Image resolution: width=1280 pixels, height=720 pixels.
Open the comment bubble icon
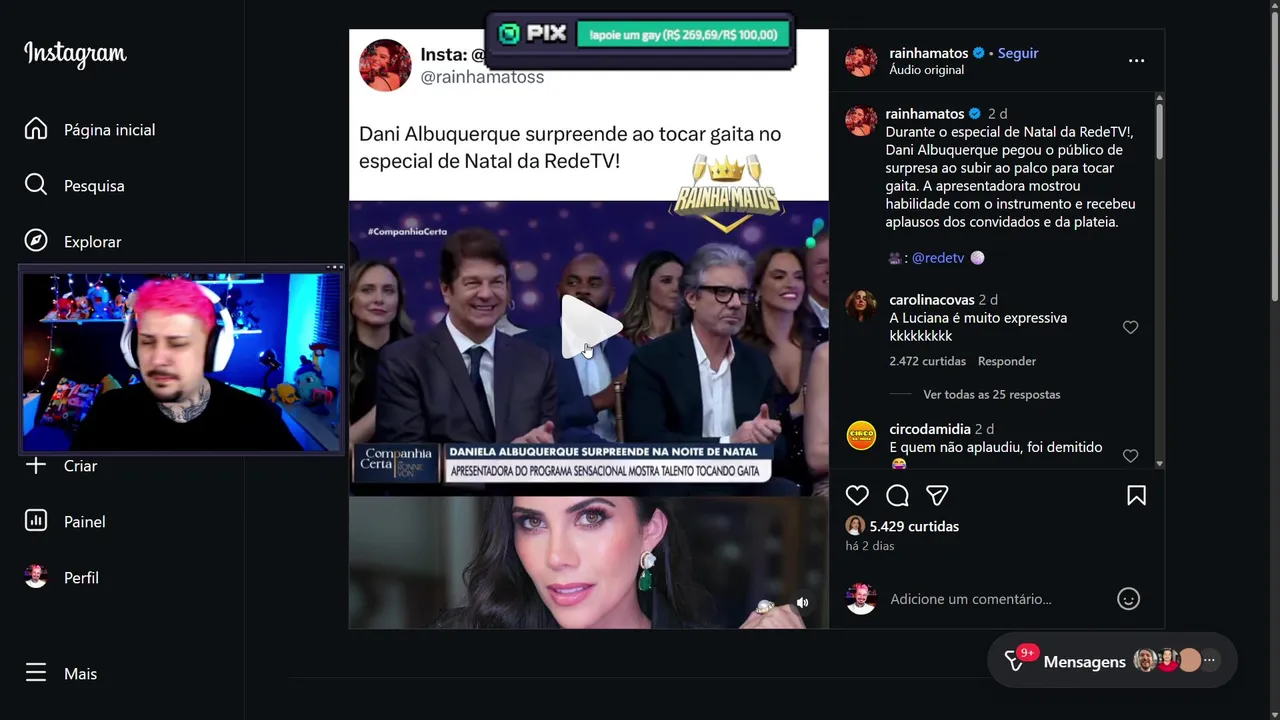tap(897, 495)
